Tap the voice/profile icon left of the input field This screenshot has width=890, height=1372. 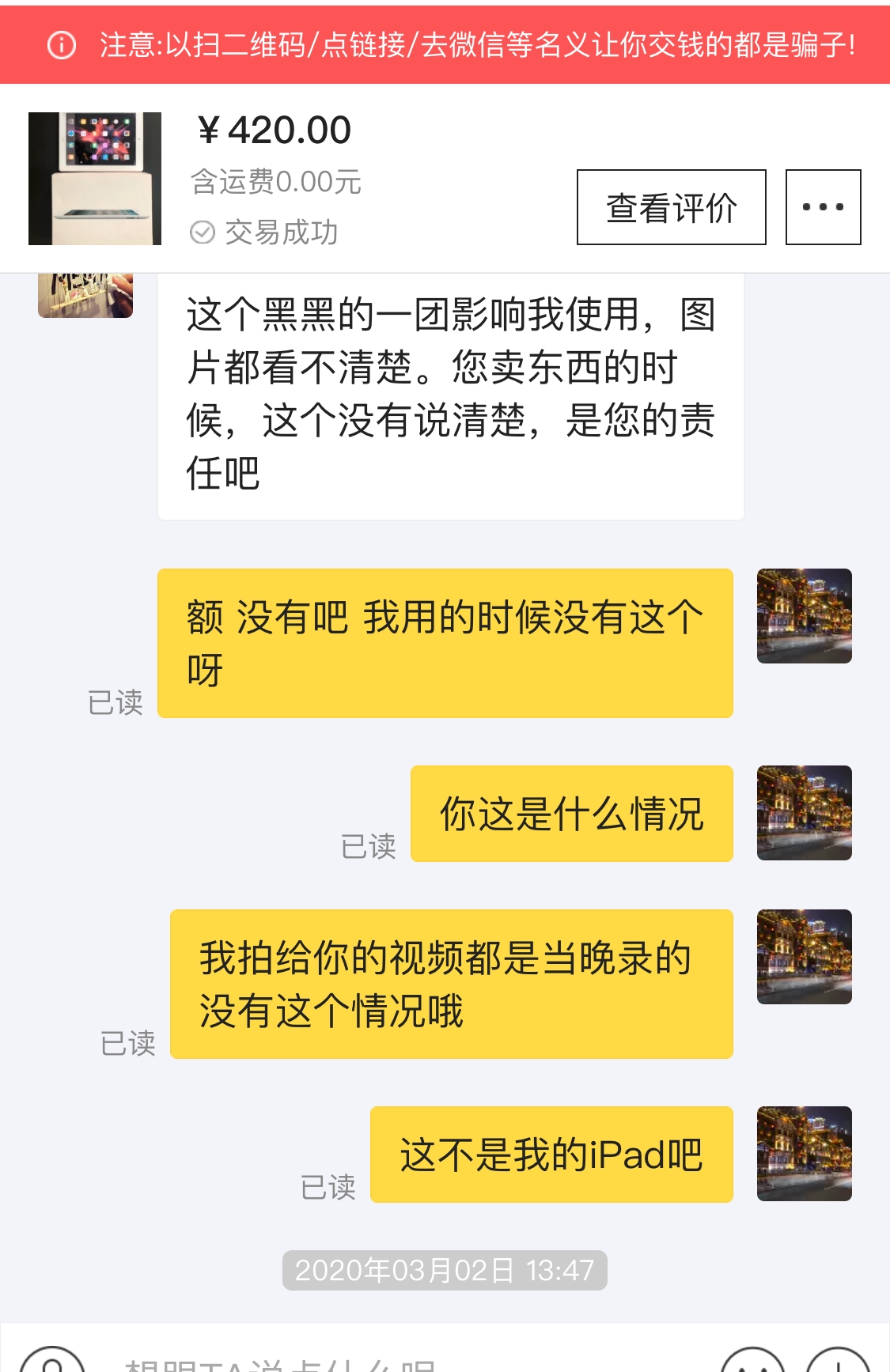pyautogui.click(x=53, y=1362)
